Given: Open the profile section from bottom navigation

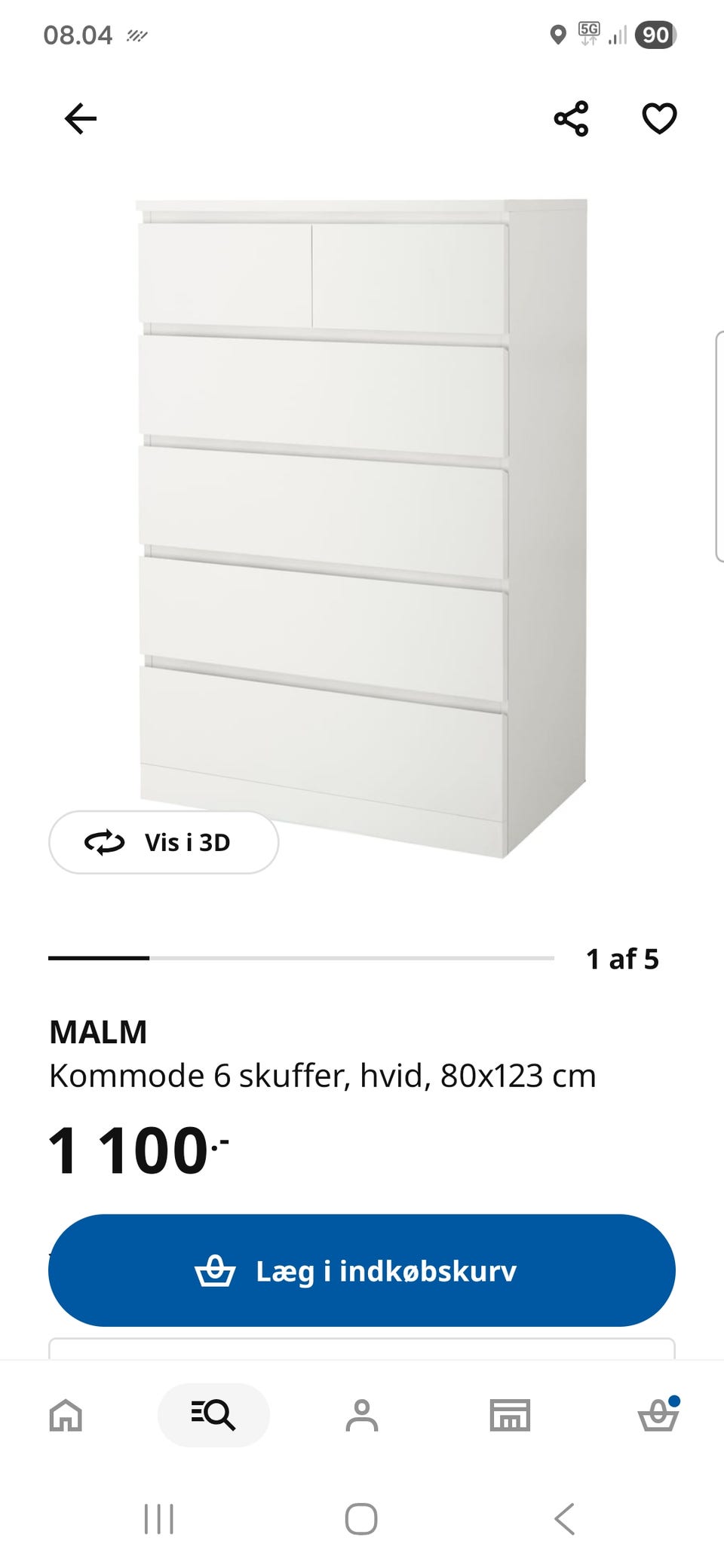Looking at the screenshot, I should point(362,1414).
